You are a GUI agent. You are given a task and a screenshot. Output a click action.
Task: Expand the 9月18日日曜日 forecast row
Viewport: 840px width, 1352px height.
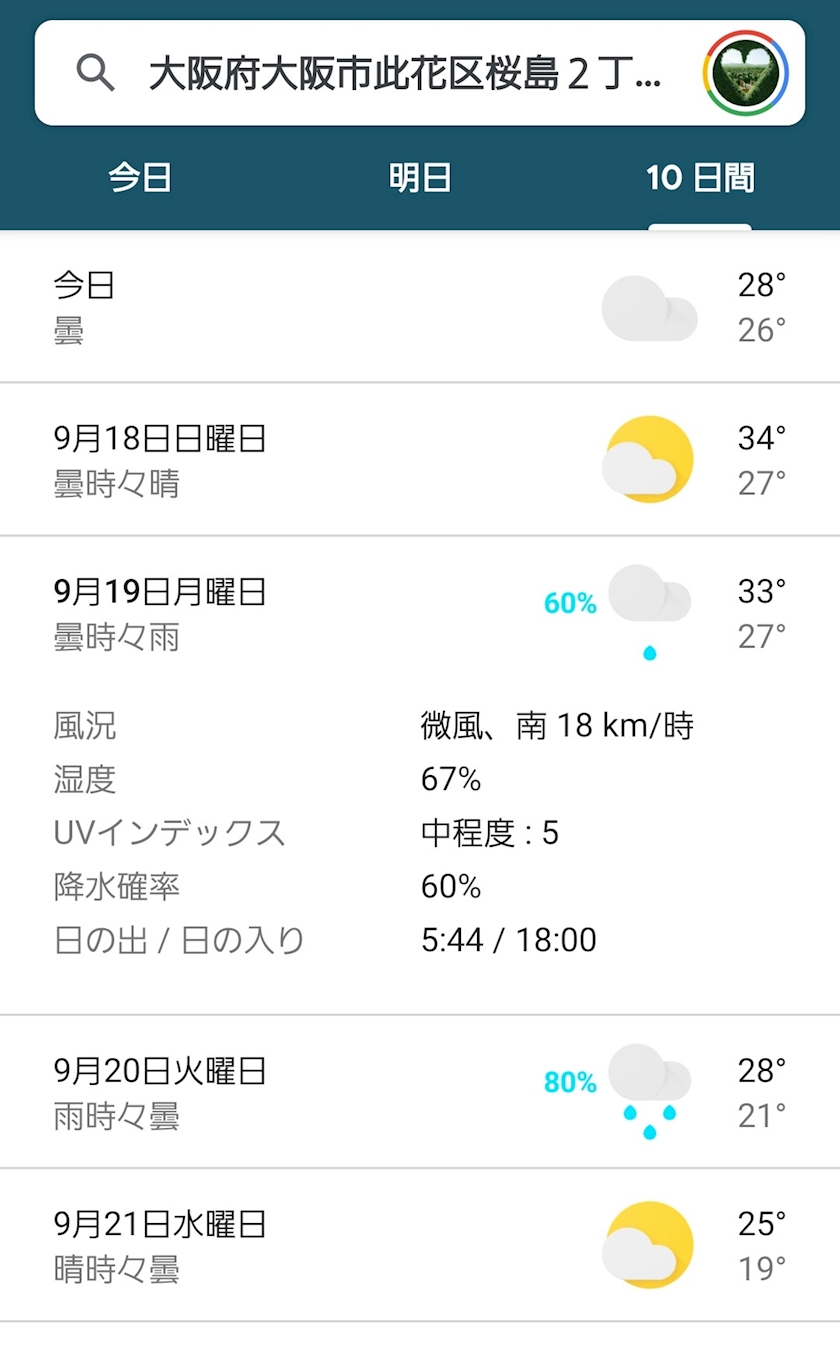tap(420, 459)
